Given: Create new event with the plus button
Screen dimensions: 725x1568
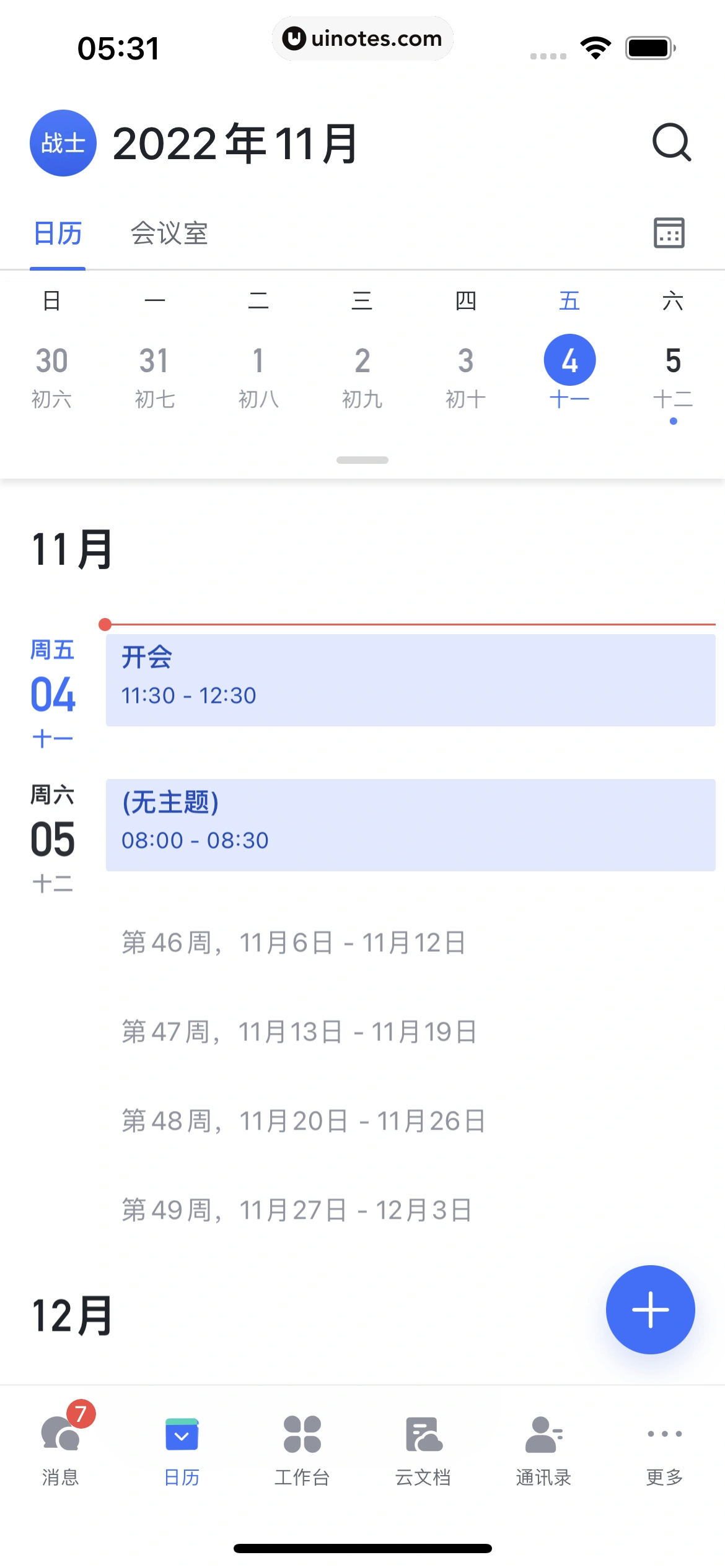Looking at the screenshot, I should [650, 1310].
